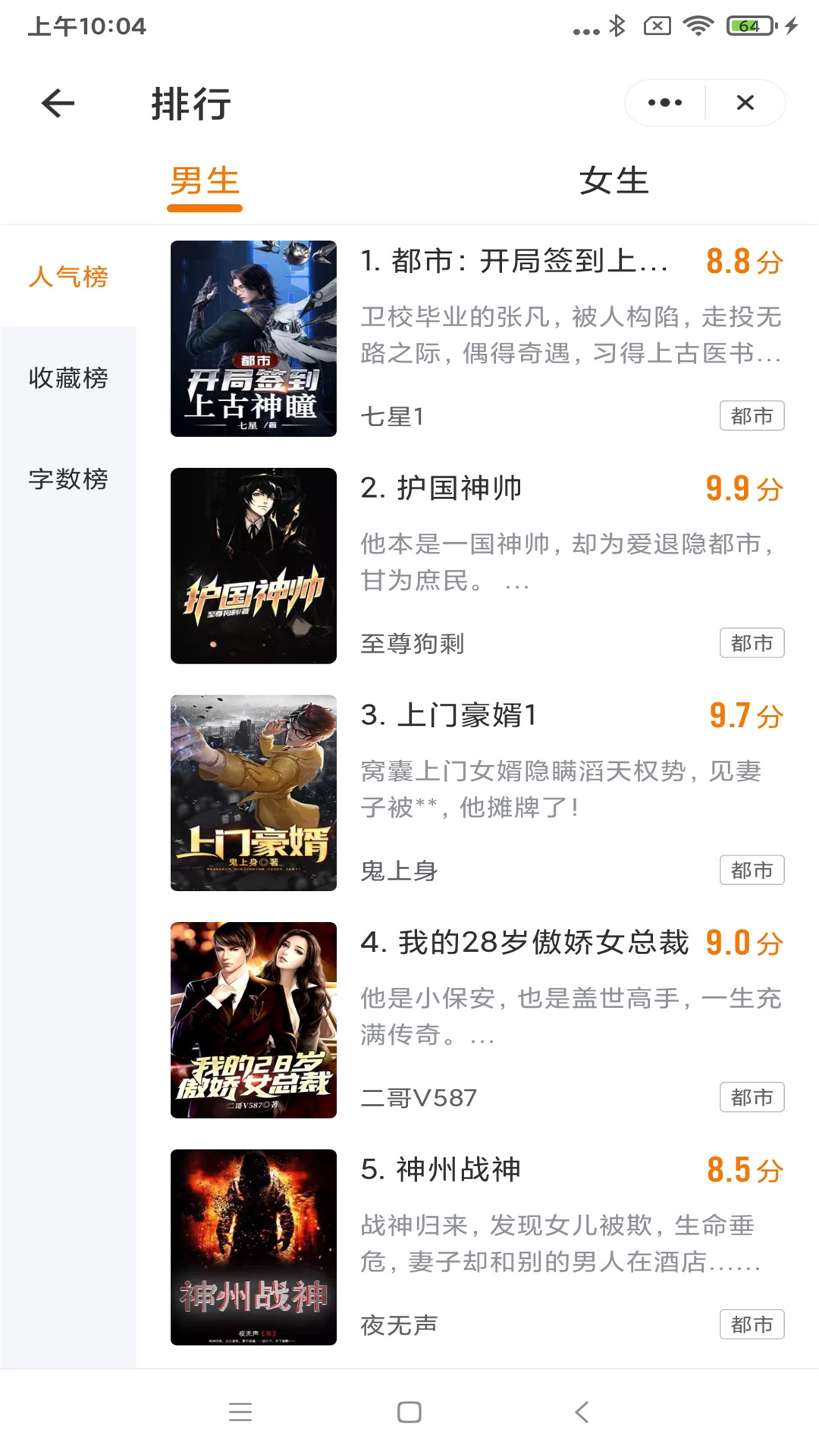Tap the 都市 tag beside 神州战神
819x1456 pixels.
(x=752, y=1325)
